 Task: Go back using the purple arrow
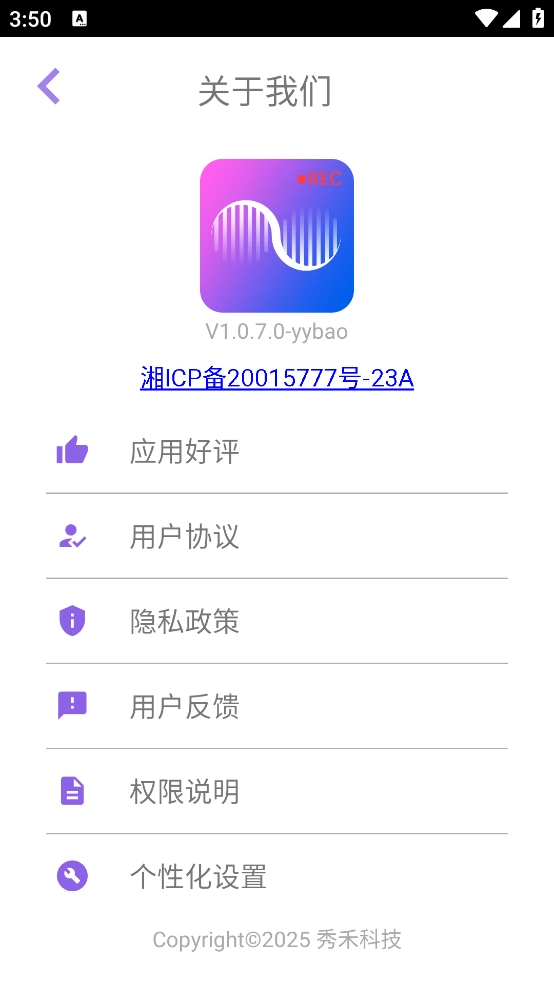tap(48, 86)
